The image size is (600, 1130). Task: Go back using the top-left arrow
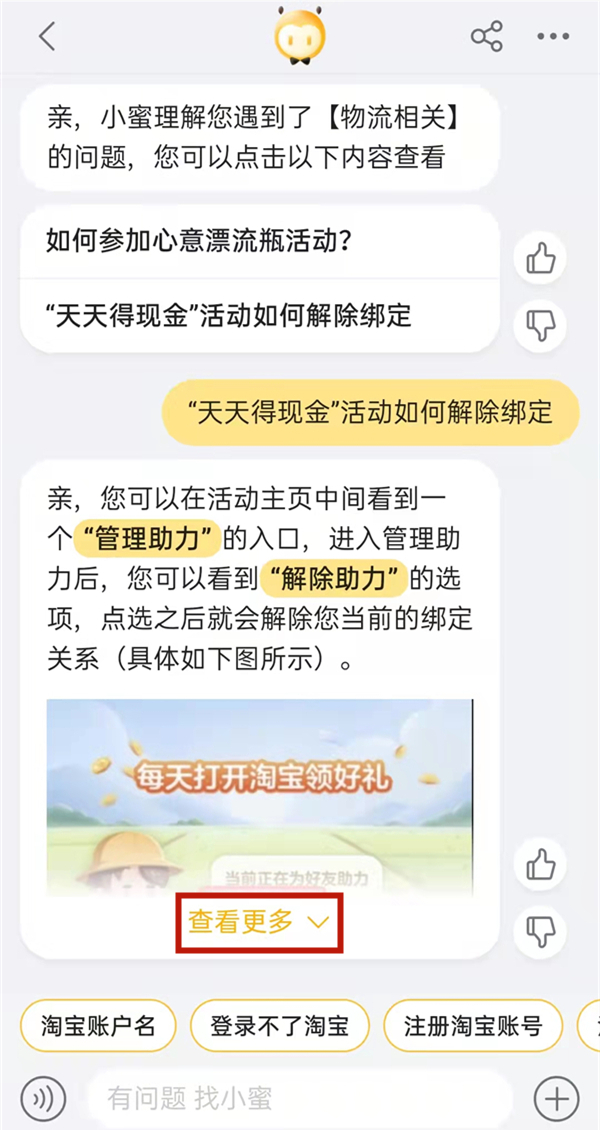[x=47, y=37]
